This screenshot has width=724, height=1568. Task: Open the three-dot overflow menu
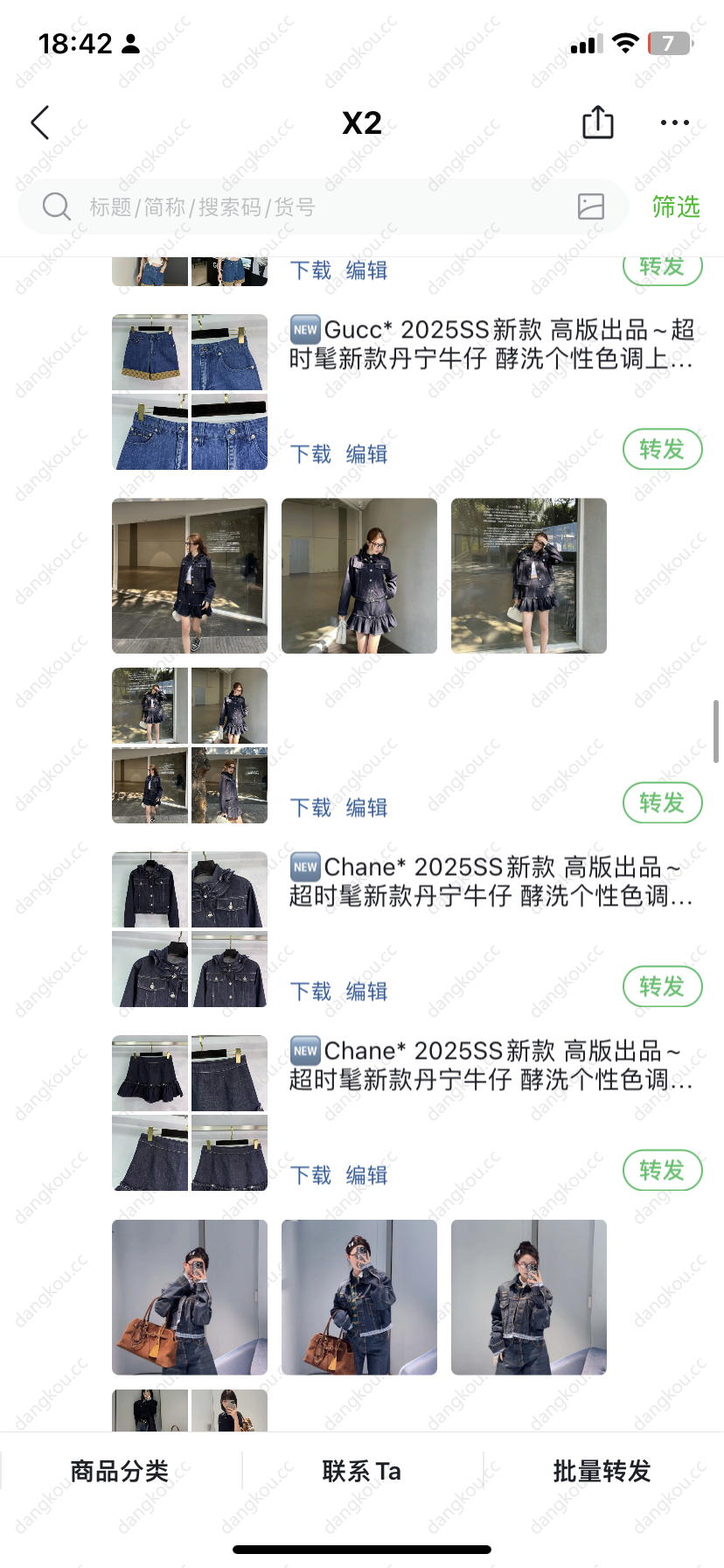[674, 122]
